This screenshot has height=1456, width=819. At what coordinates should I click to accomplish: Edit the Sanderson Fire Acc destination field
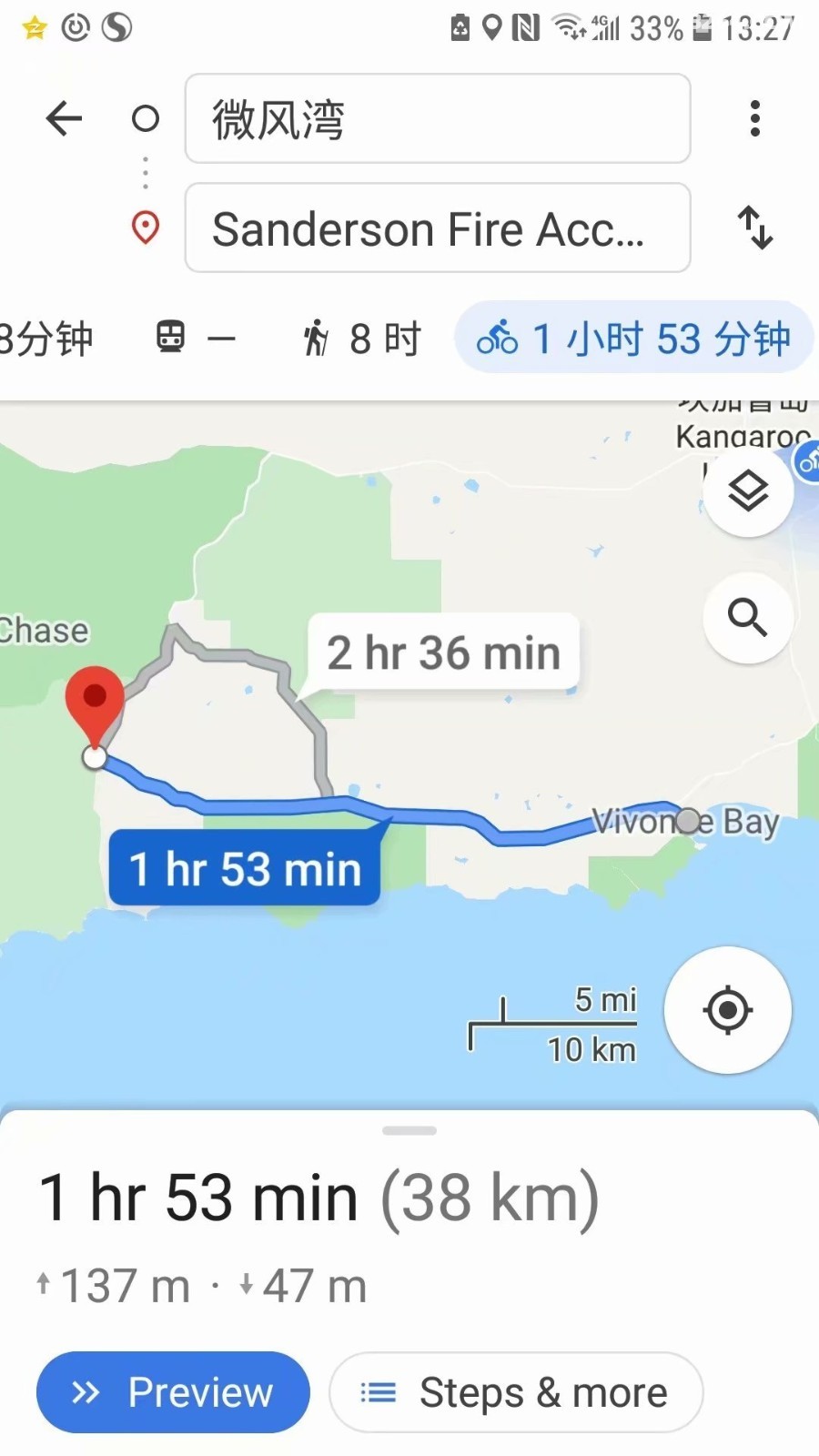tap(438, 227)
